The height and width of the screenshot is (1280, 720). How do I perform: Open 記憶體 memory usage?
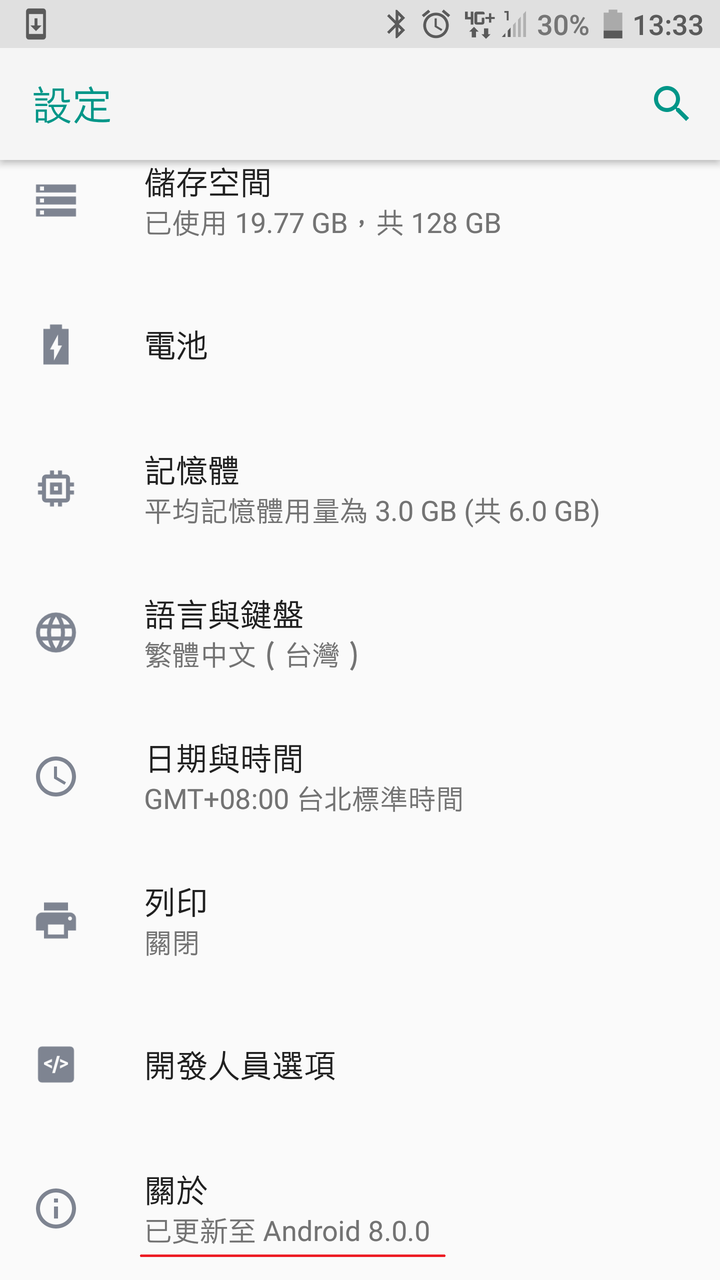[360, 489]
